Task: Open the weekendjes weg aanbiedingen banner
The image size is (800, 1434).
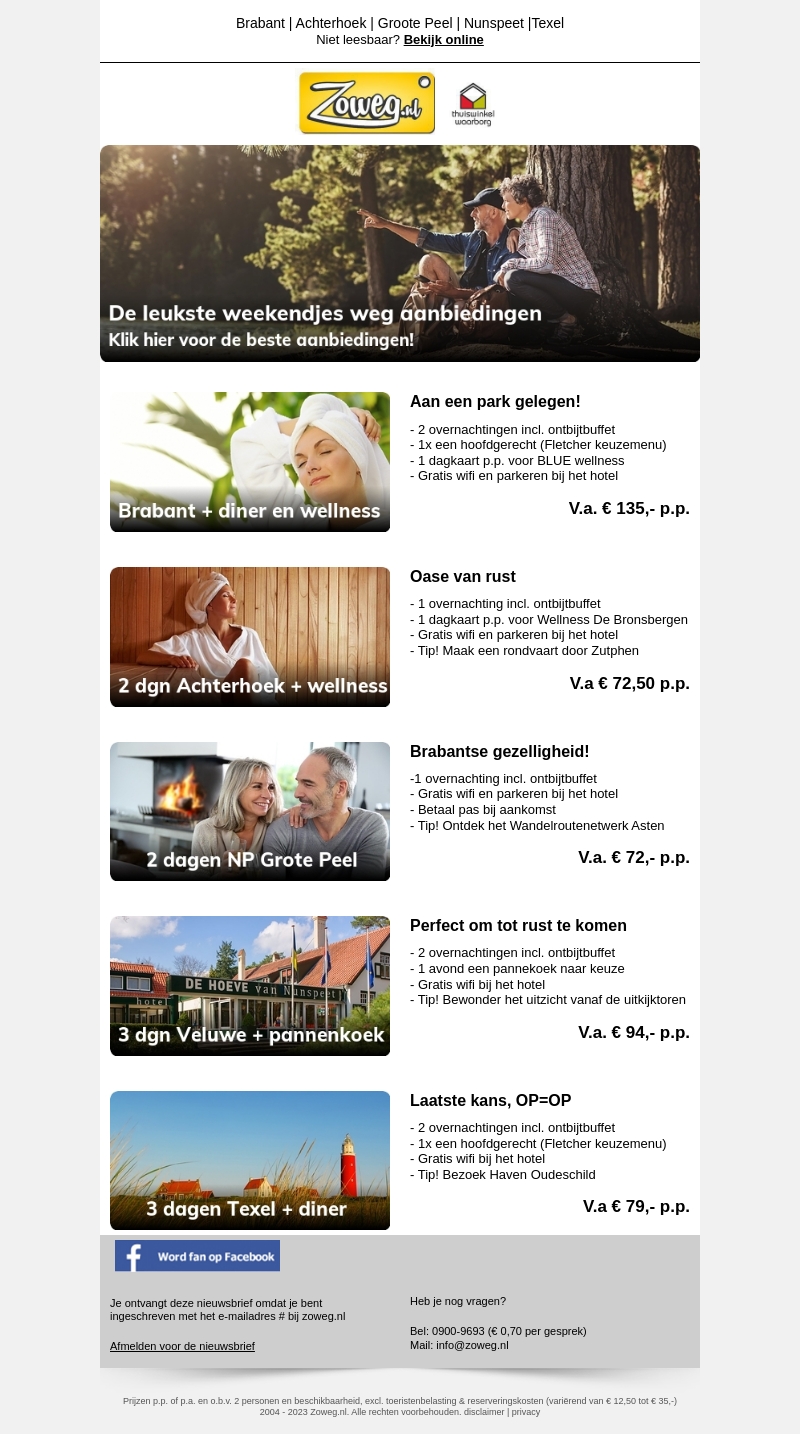Action: tap(400, 253)
